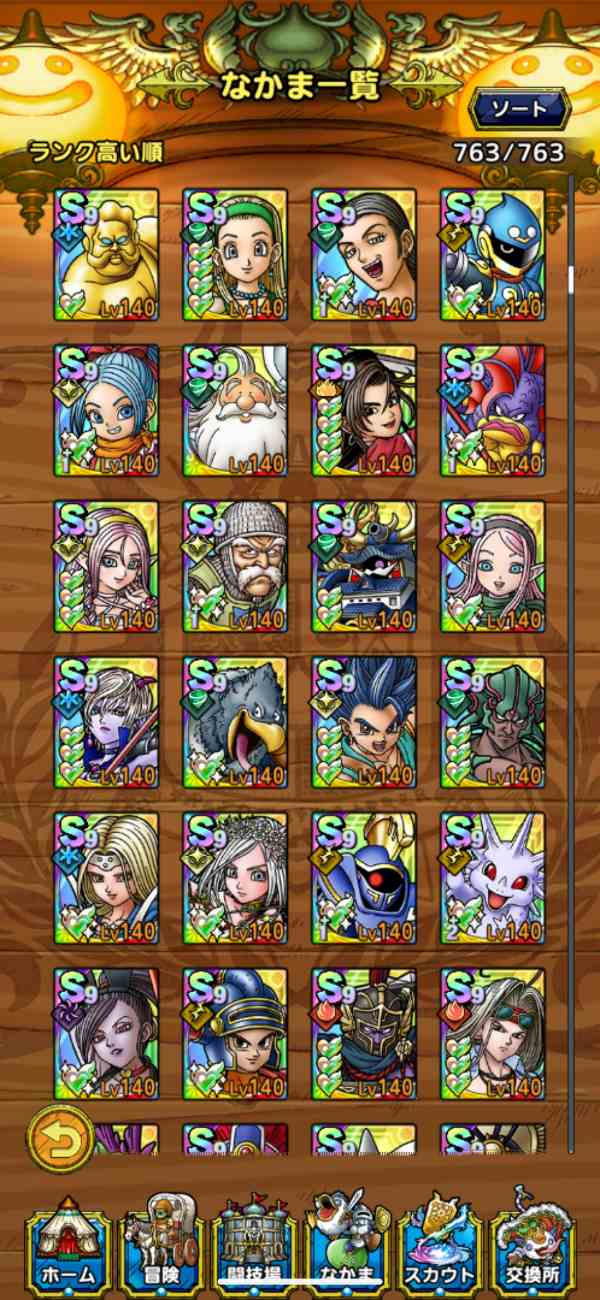Open the golden bald muscular character card
Screen dimensions: 600x1300
(107, 255)
